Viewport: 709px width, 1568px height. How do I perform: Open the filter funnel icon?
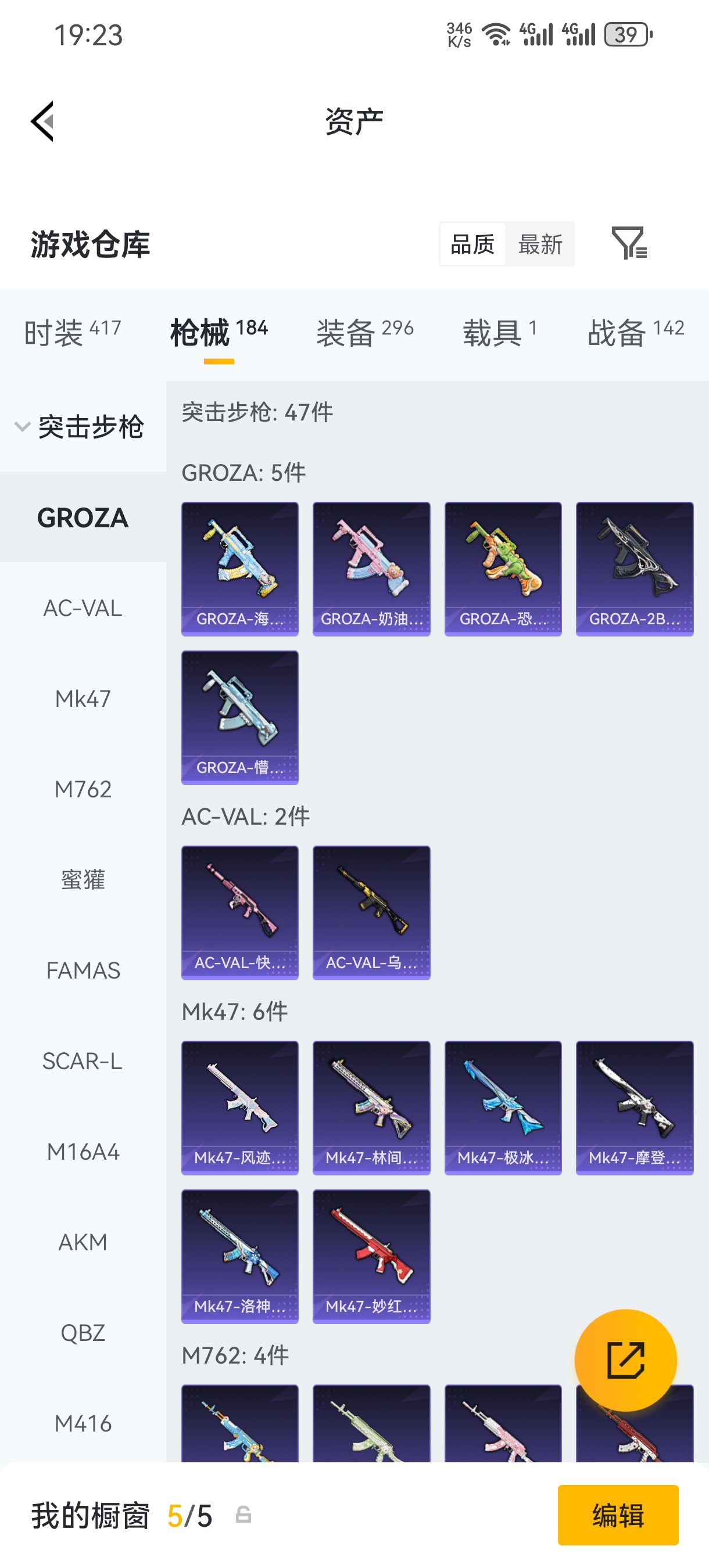629,243
